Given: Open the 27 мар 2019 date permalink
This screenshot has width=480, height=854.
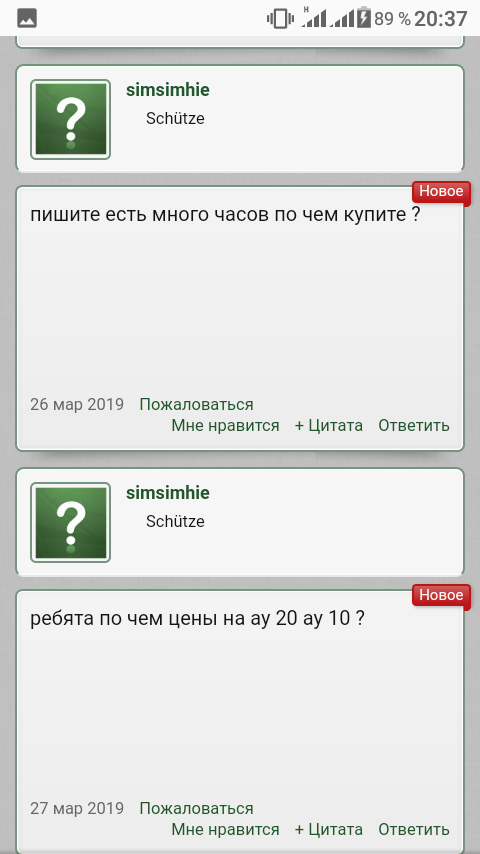Looking at the screenshot, I should [77, 808].
